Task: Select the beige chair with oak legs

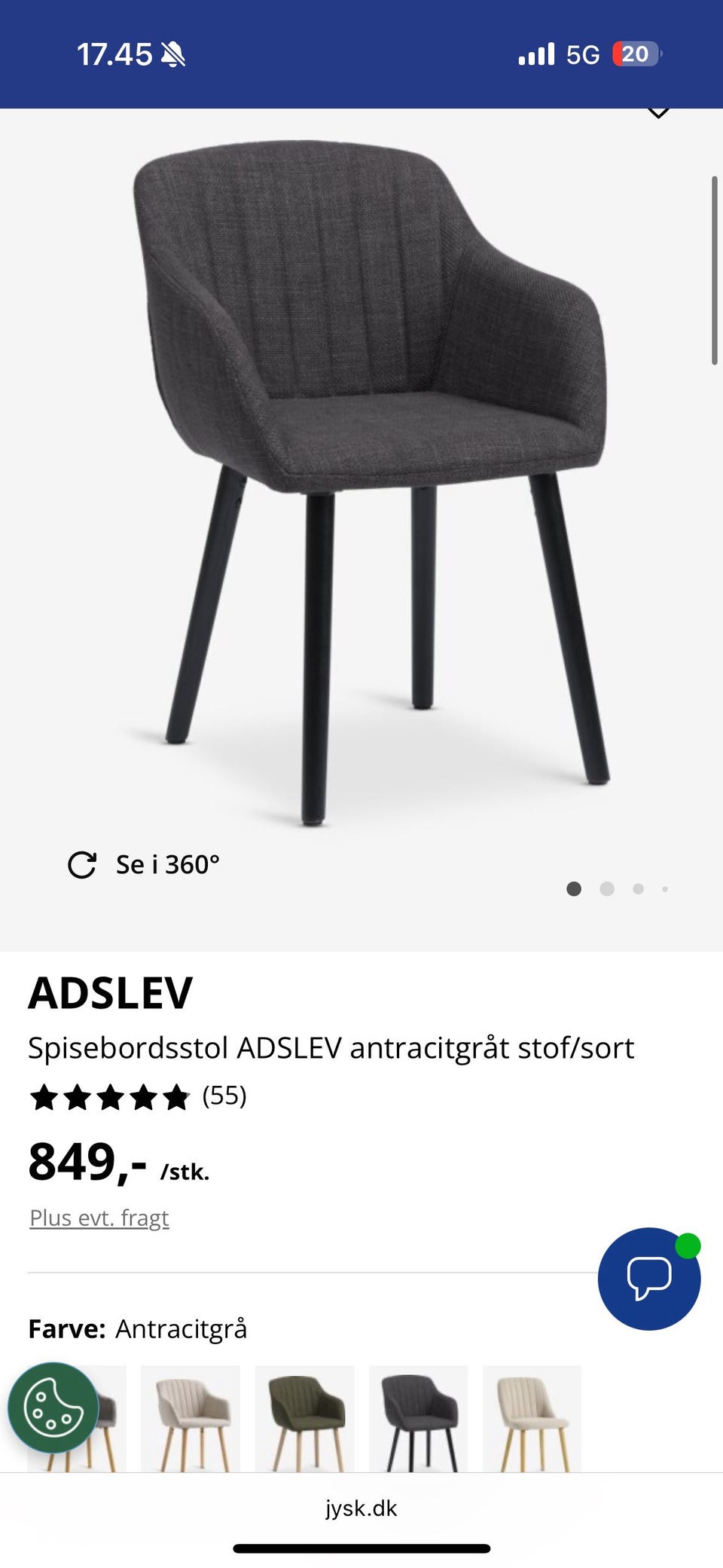Action: [x=191, y=1418]
